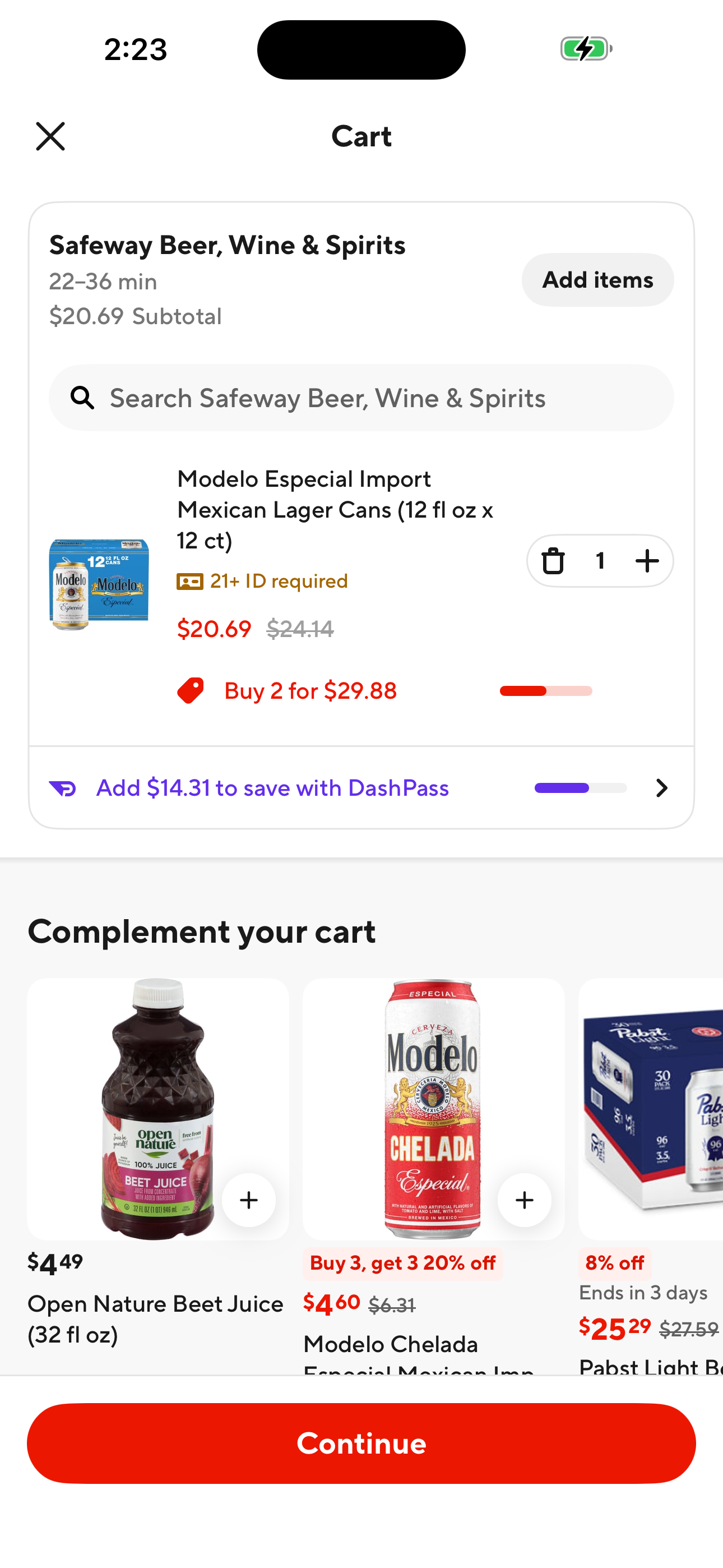
Task: Open Safeway Beer, Wine & Spirits store name
Action: [x=227, y=245]
